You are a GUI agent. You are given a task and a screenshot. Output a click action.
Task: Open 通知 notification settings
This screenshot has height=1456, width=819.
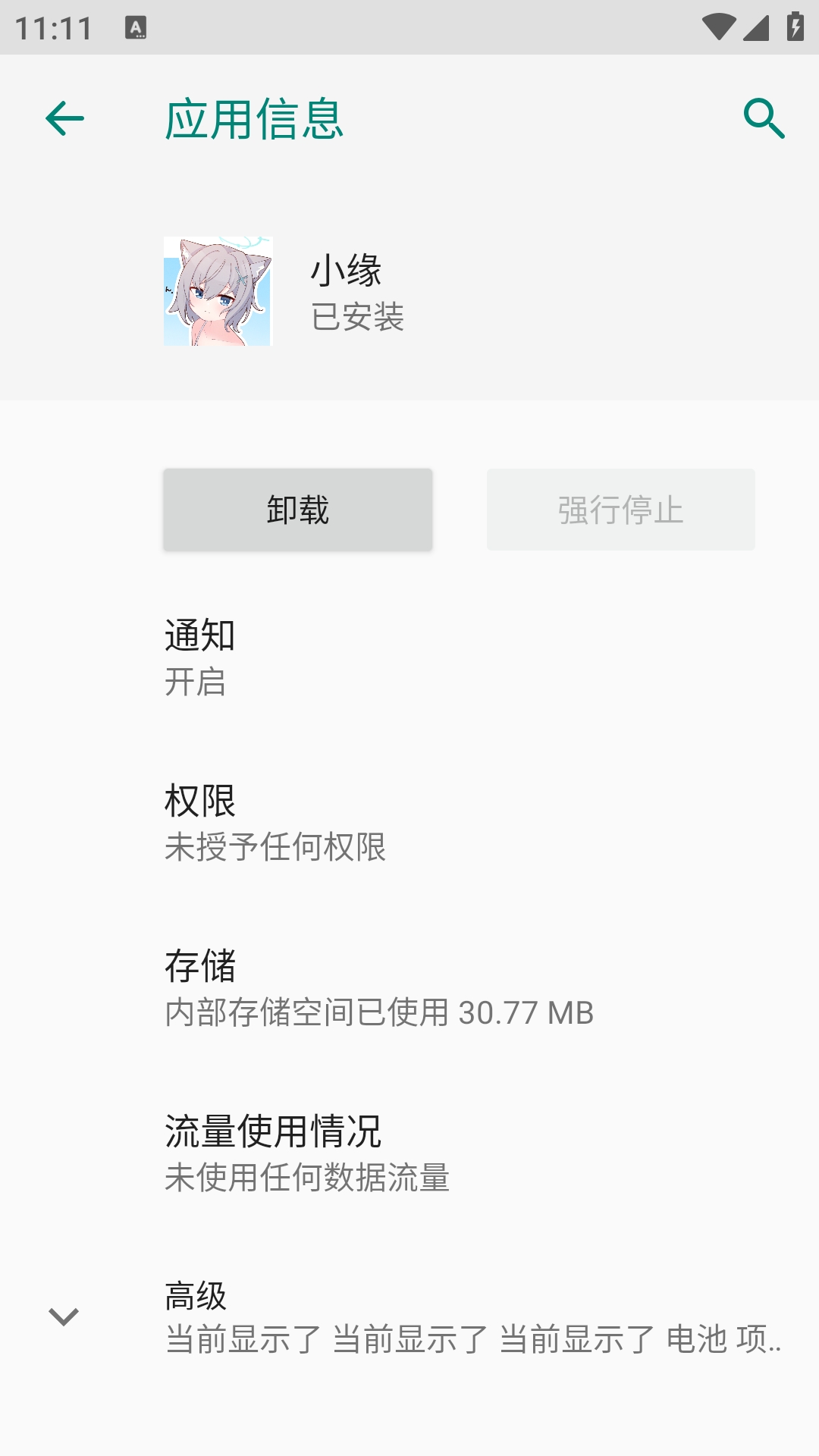(x=409, y=657)
